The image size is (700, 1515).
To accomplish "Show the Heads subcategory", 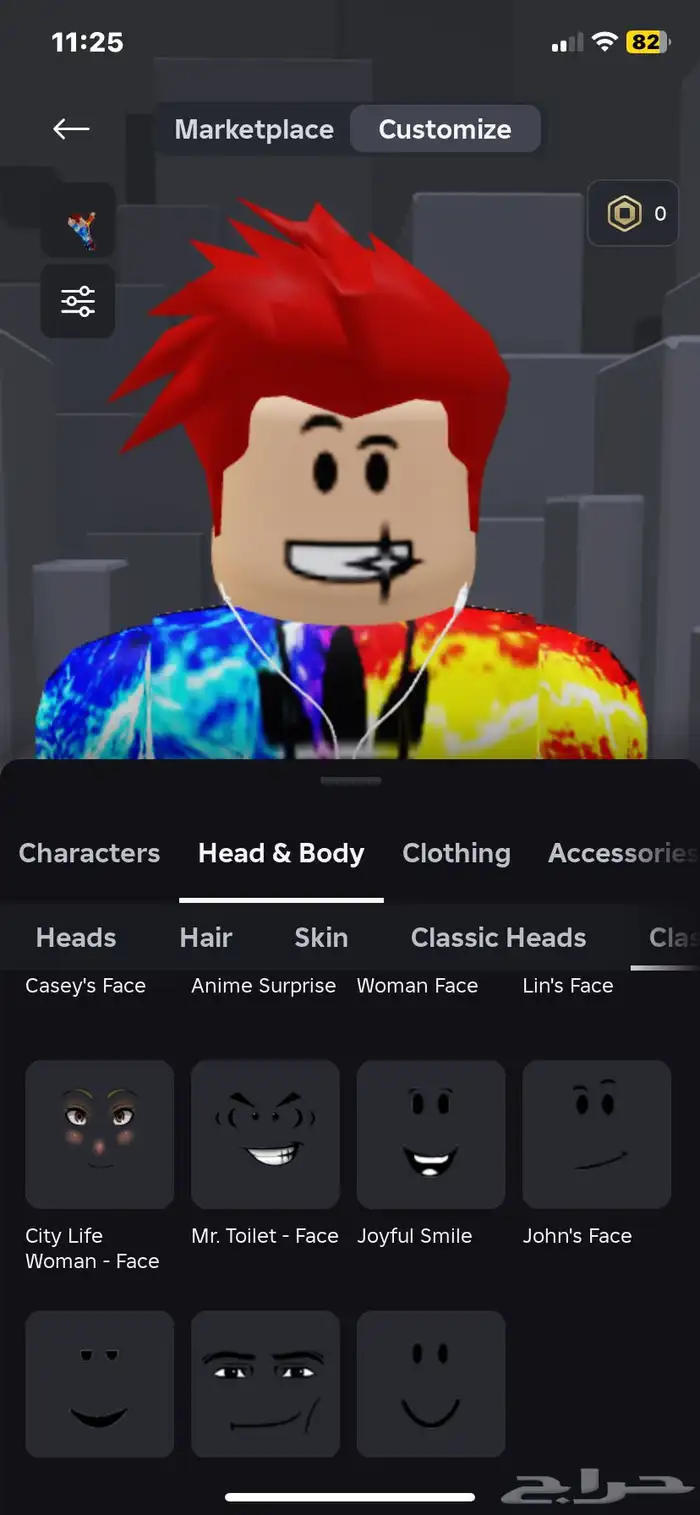I will click(x=76, y=938).
